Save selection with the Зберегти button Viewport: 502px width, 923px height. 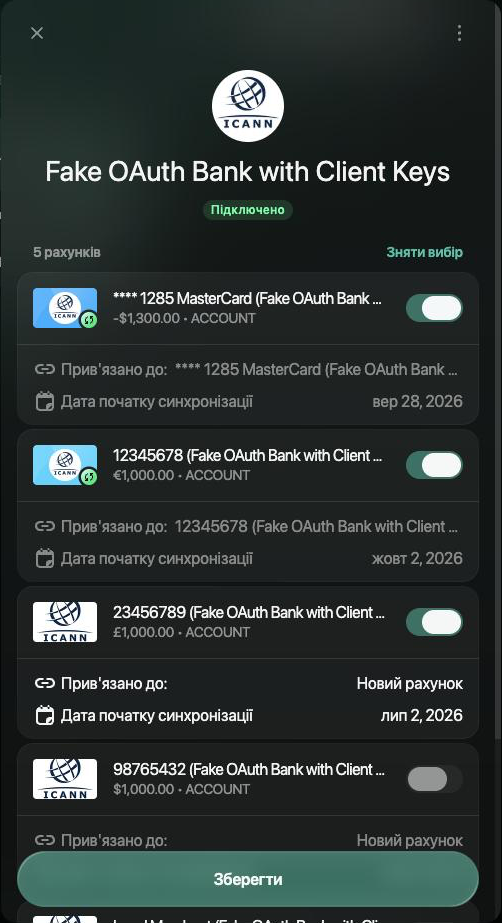(248, 879)
